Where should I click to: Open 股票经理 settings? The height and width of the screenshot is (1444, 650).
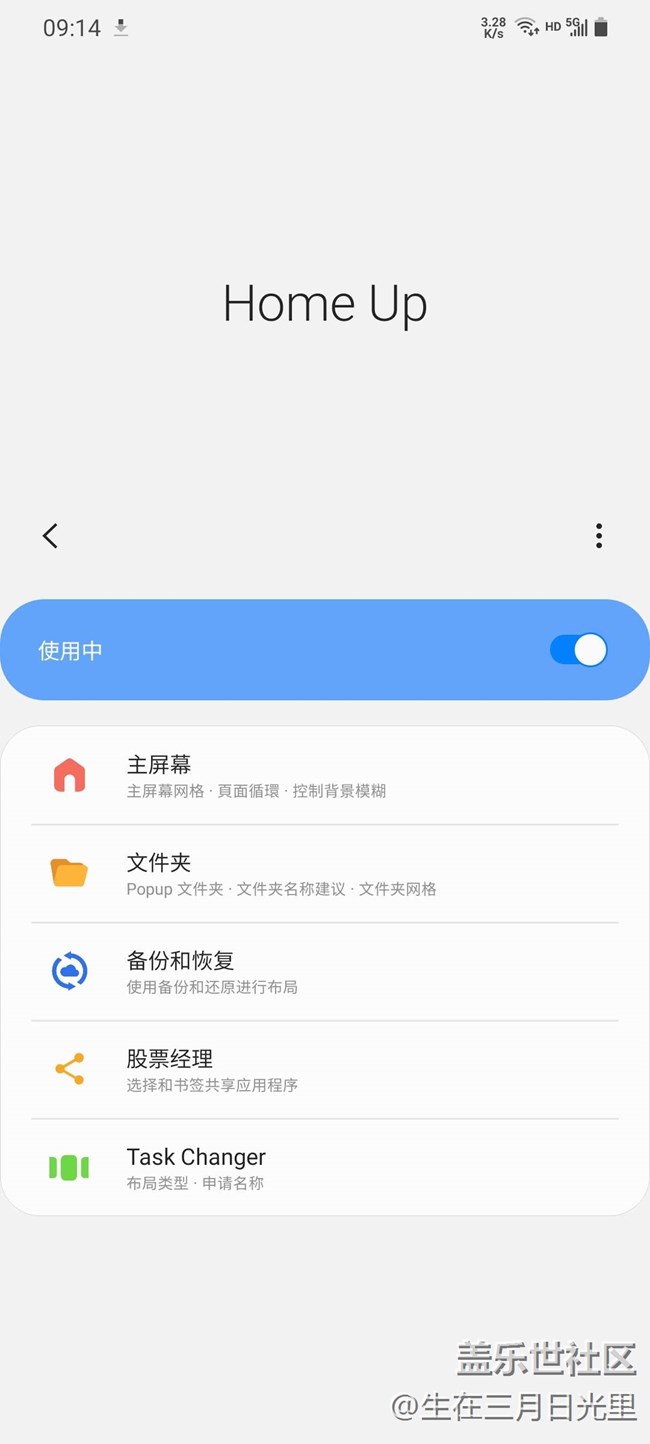(x=325, y=1070)
